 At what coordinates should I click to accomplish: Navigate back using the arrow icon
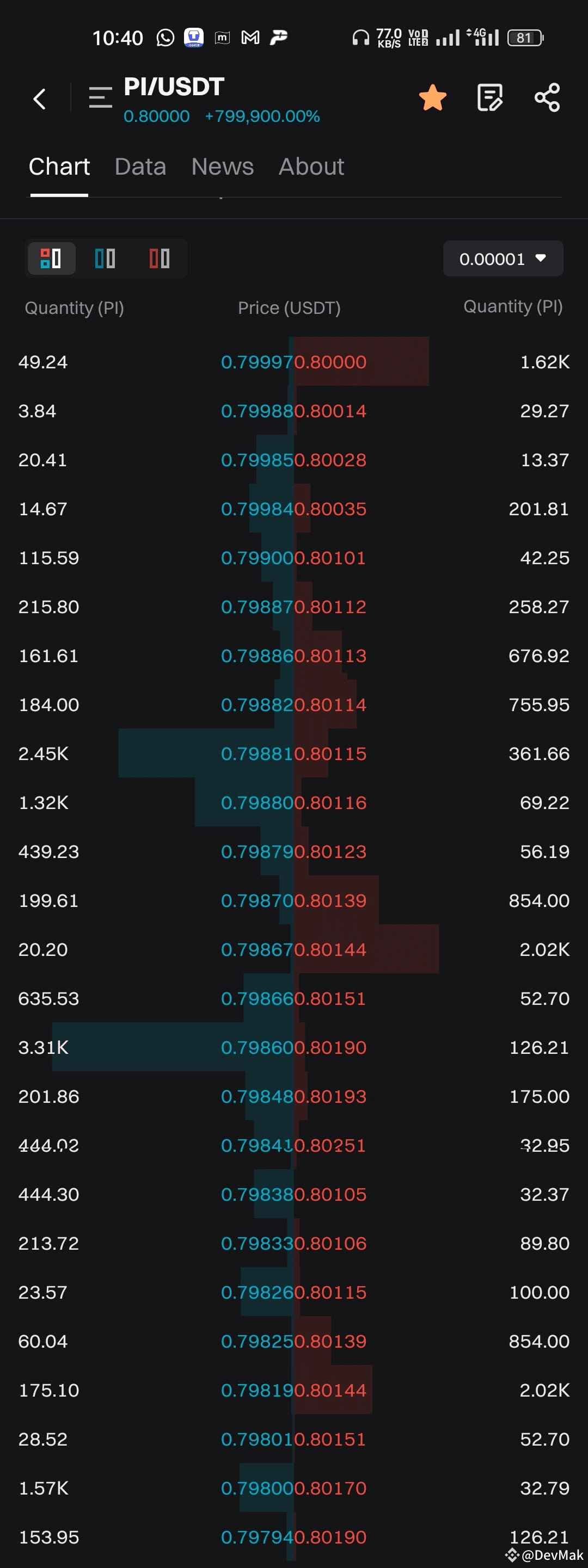[x=39, y=98]
